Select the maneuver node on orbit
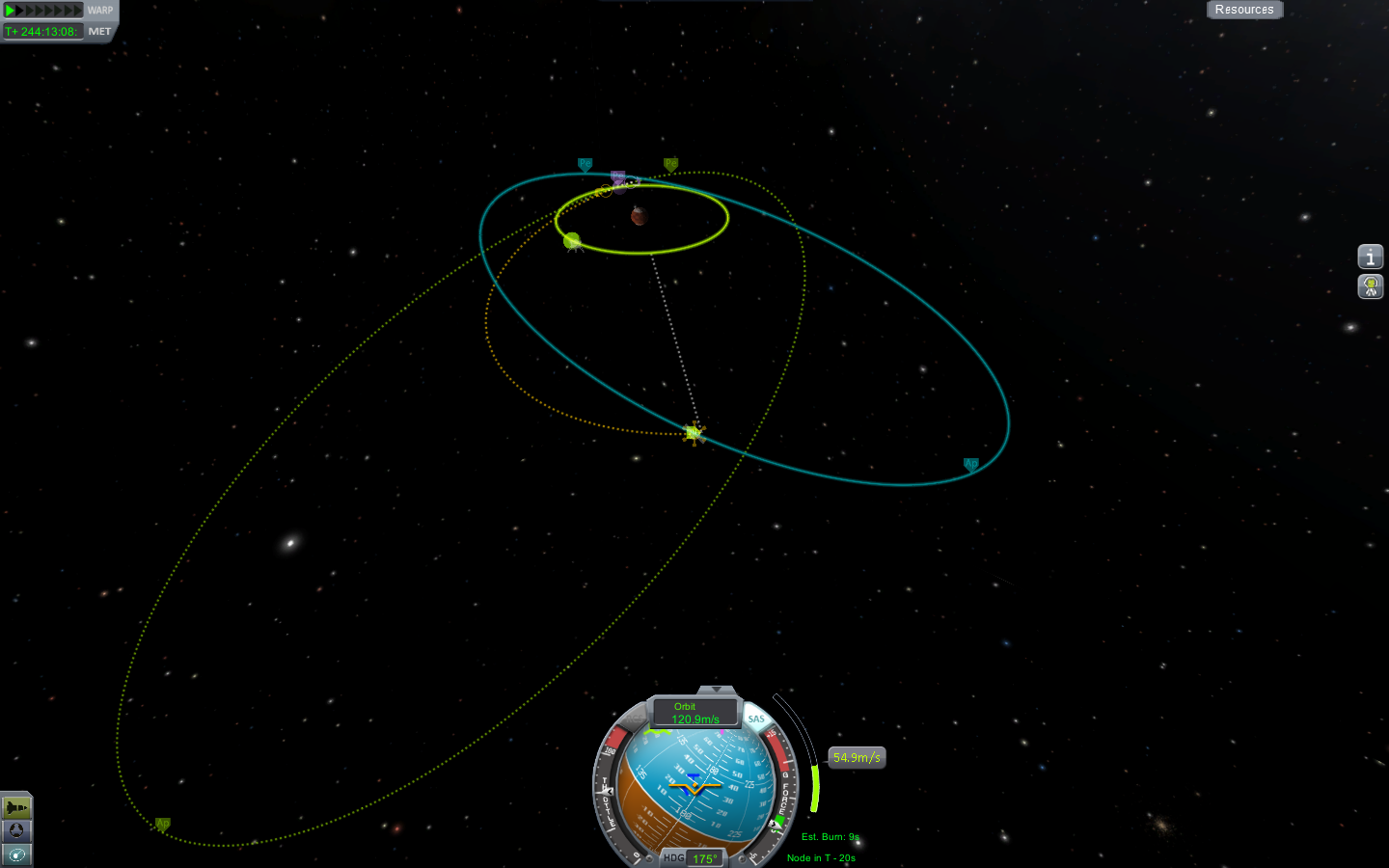1389x868 pixels. pos(694,433)
